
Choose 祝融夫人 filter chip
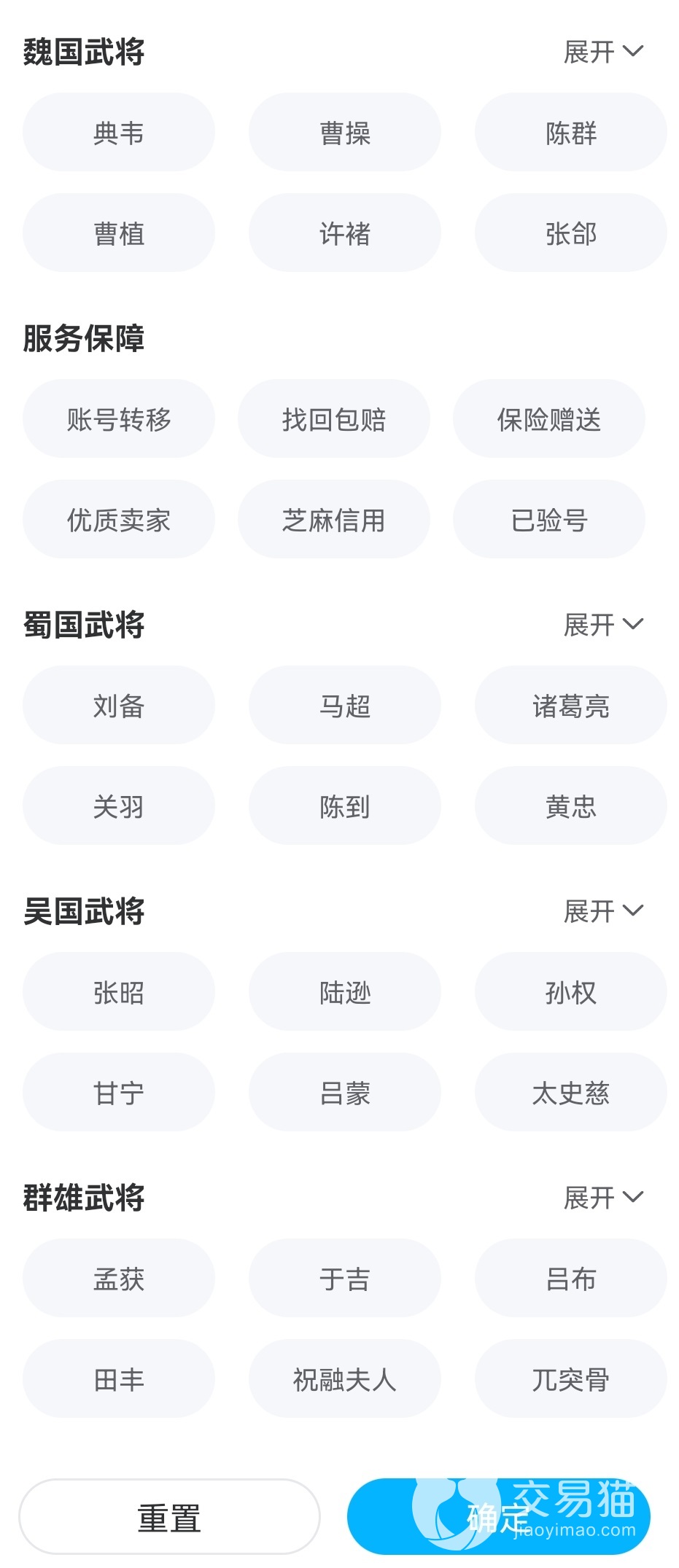click(x=344, y=1379)
